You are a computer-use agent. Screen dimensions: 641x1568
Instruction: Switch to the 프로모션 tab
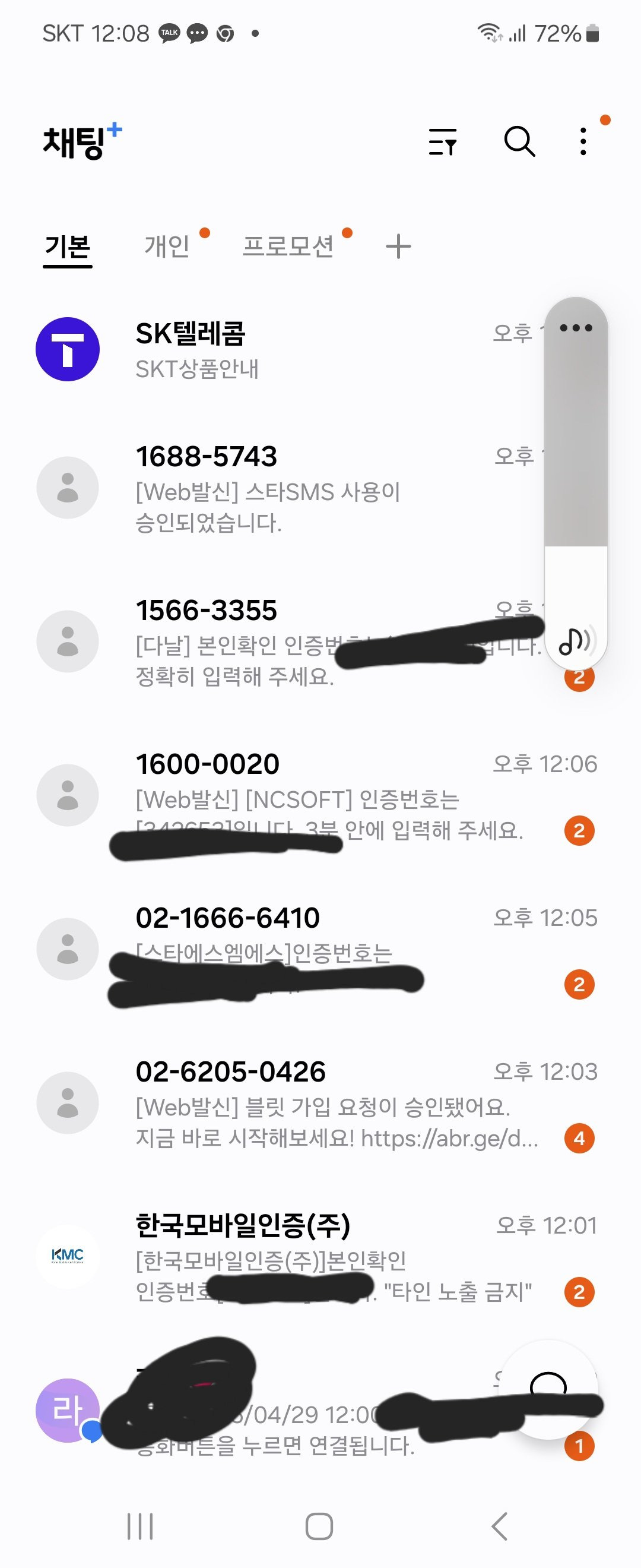pos(291,246)
